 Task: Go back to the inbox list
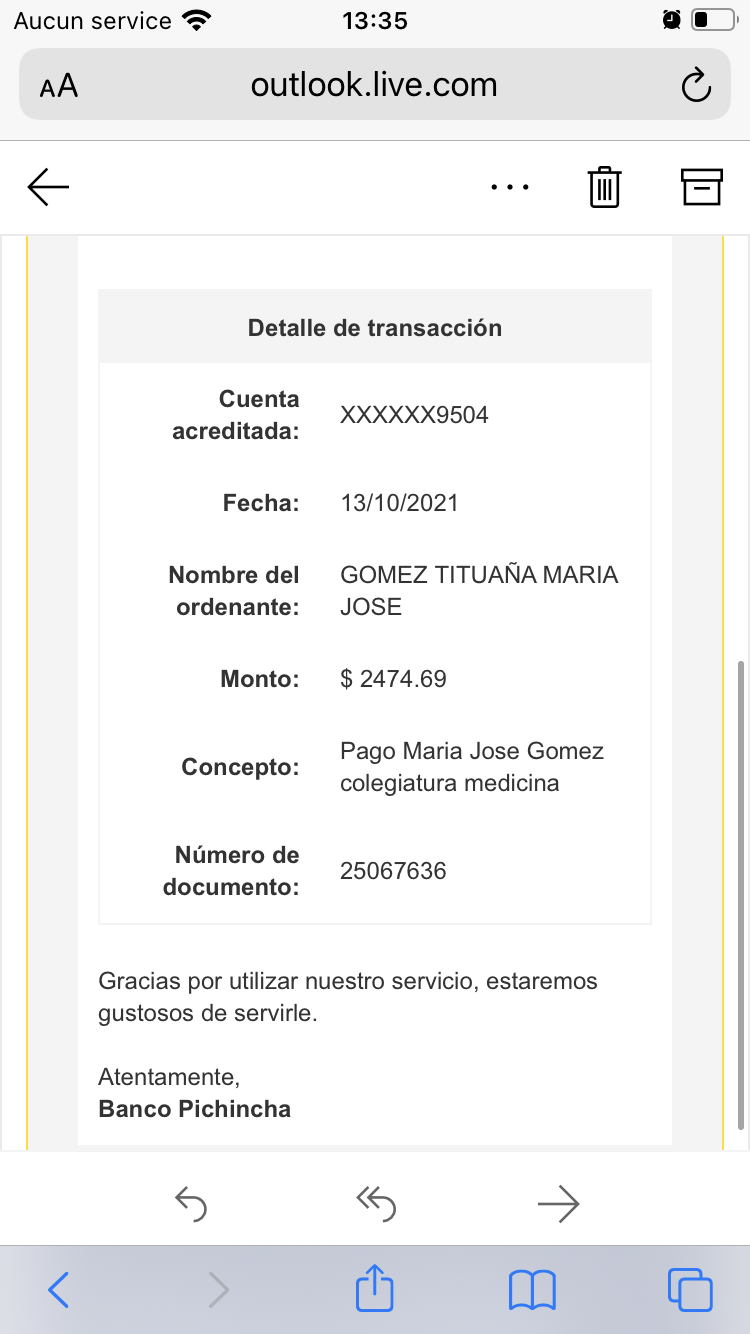pos(48,187)
